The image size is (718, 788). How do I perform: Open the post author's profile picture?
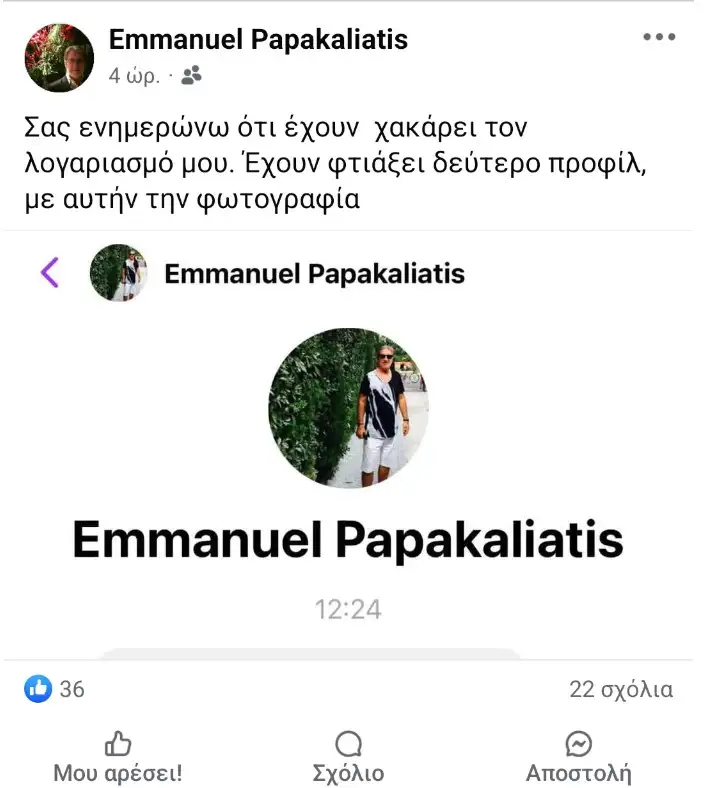click(59, 58)
